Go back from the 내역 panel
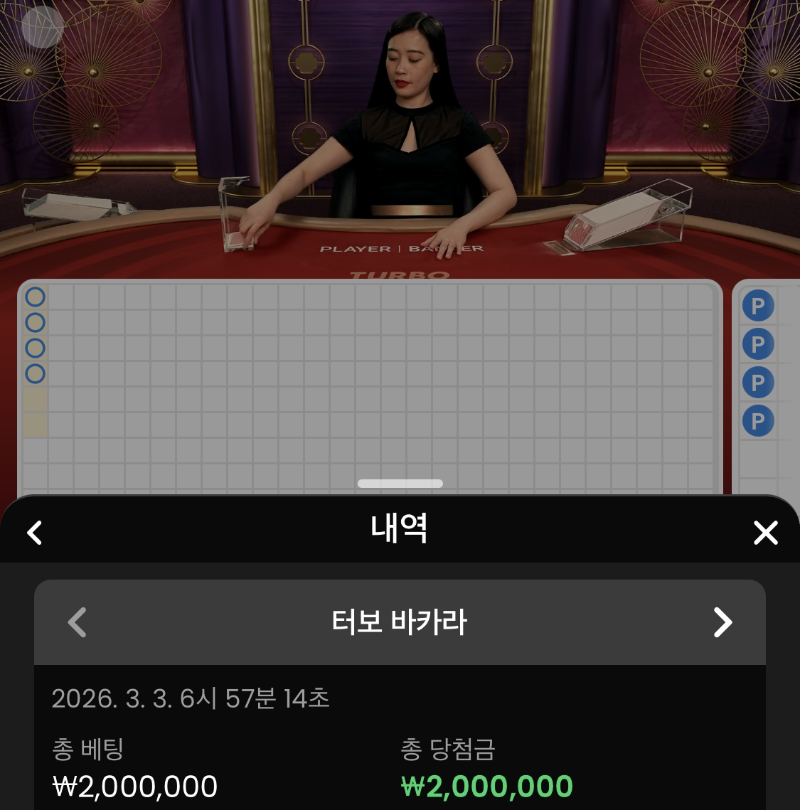The image size is (800, 810). [x=35, y=532]
